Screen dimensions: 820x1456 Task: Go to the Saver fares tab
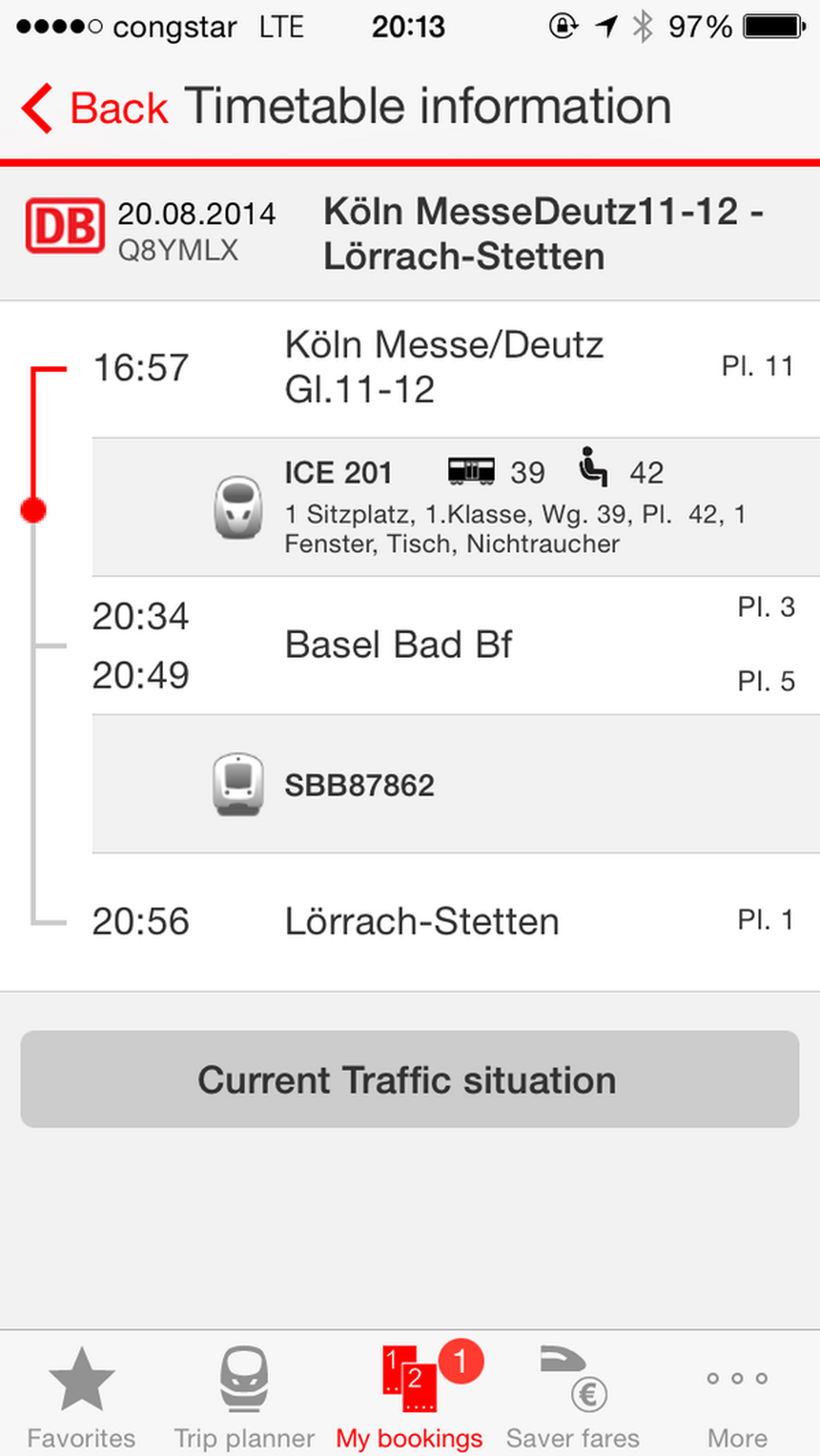click(x=573, y=1397)
